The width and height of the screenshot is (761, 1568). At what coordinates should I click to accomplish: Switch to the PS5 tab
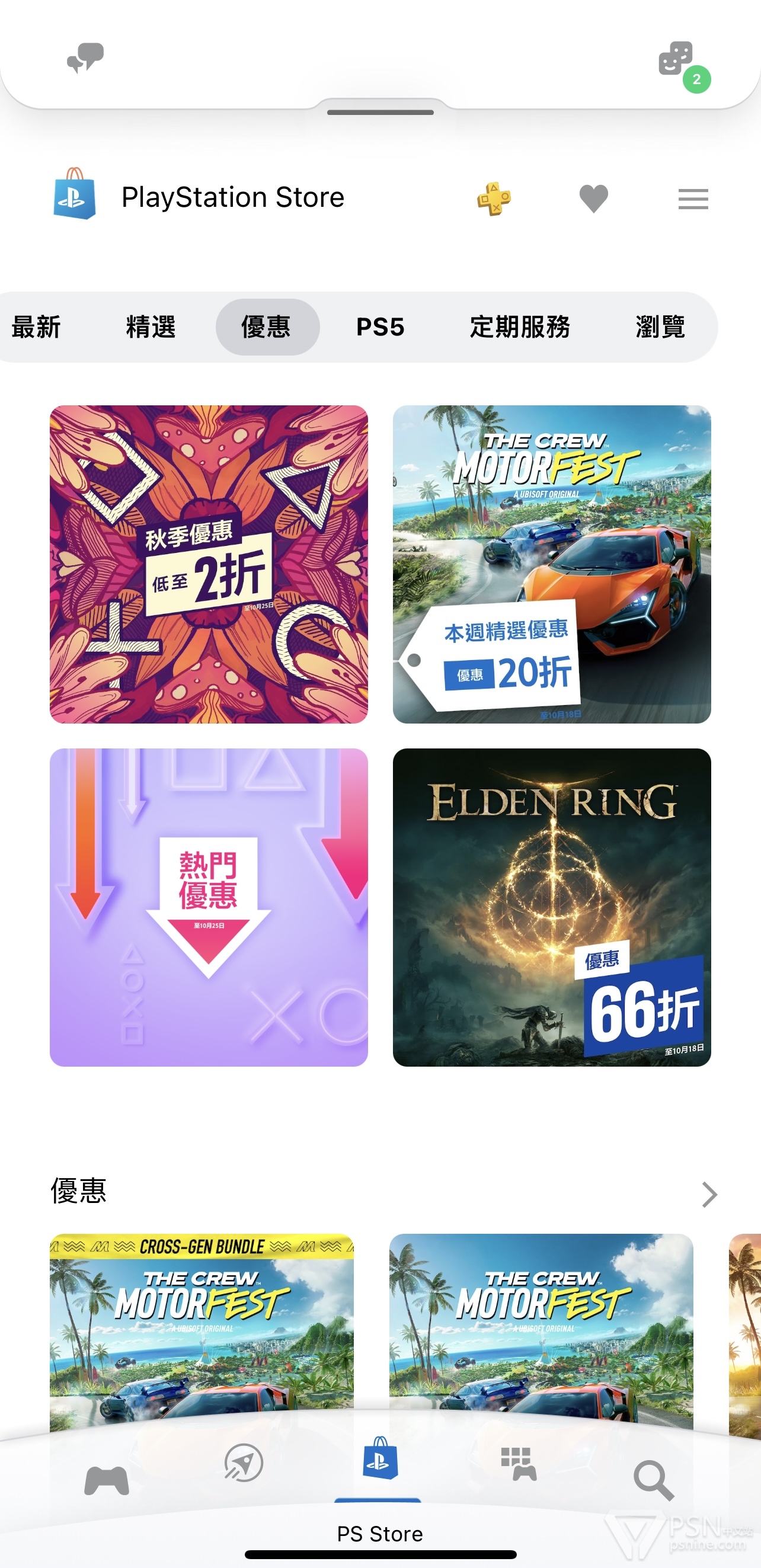(x=380, y=327)
